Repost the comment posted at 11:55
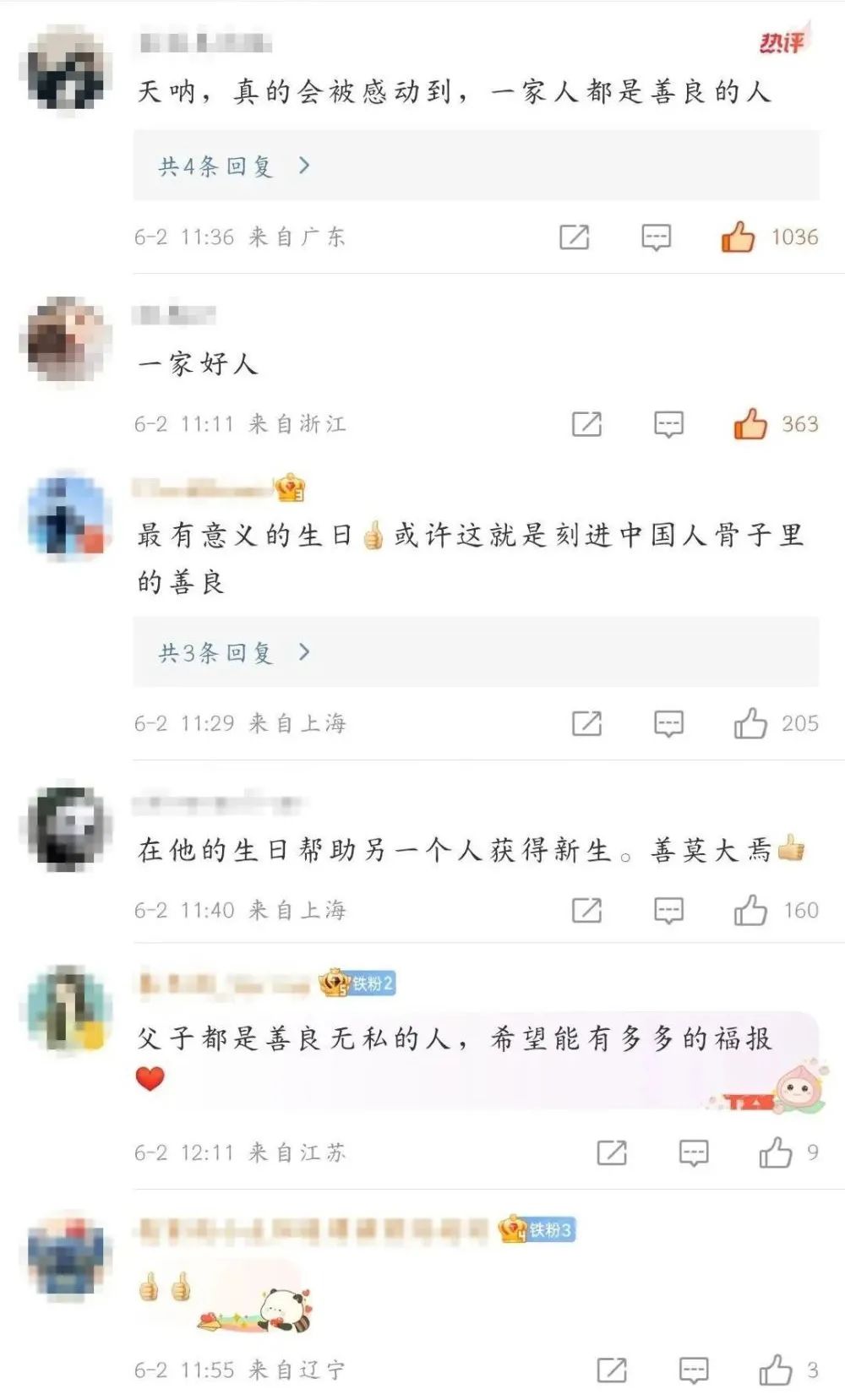The image size is (845, 1400). click(612, 1370)
